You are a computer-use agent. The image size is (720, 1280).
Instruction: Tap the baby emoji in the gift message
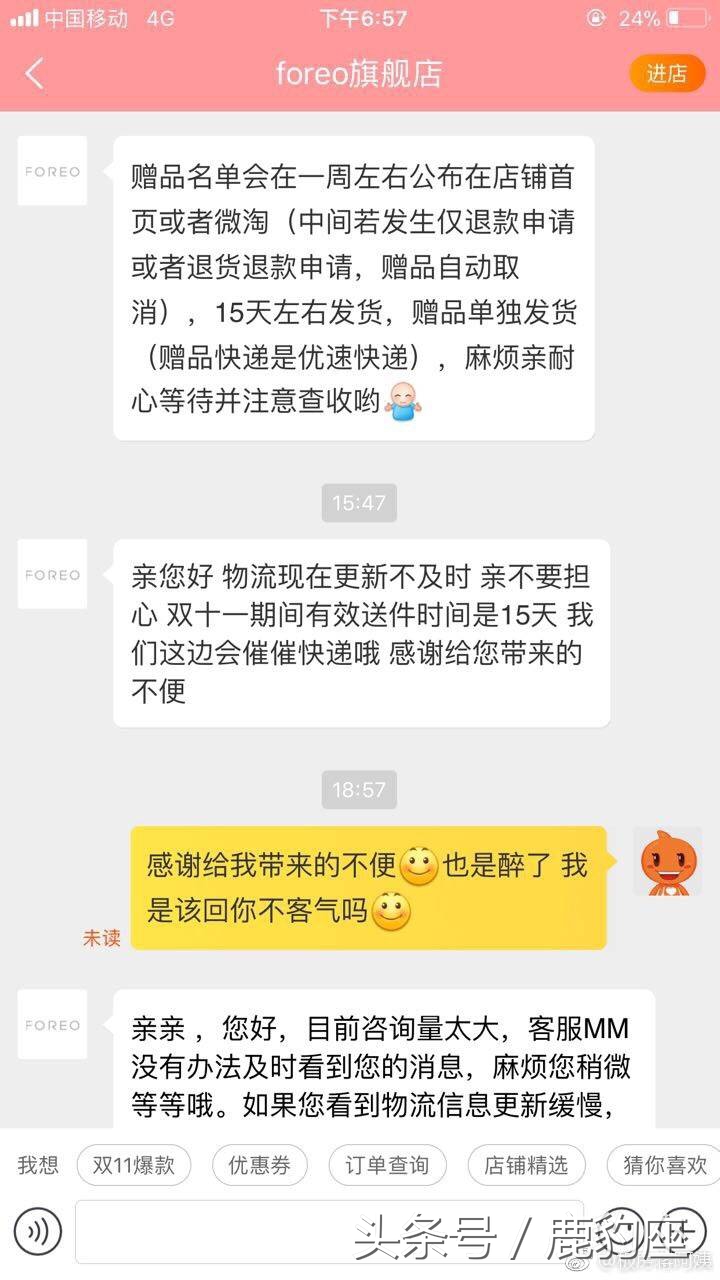[404, 400]
